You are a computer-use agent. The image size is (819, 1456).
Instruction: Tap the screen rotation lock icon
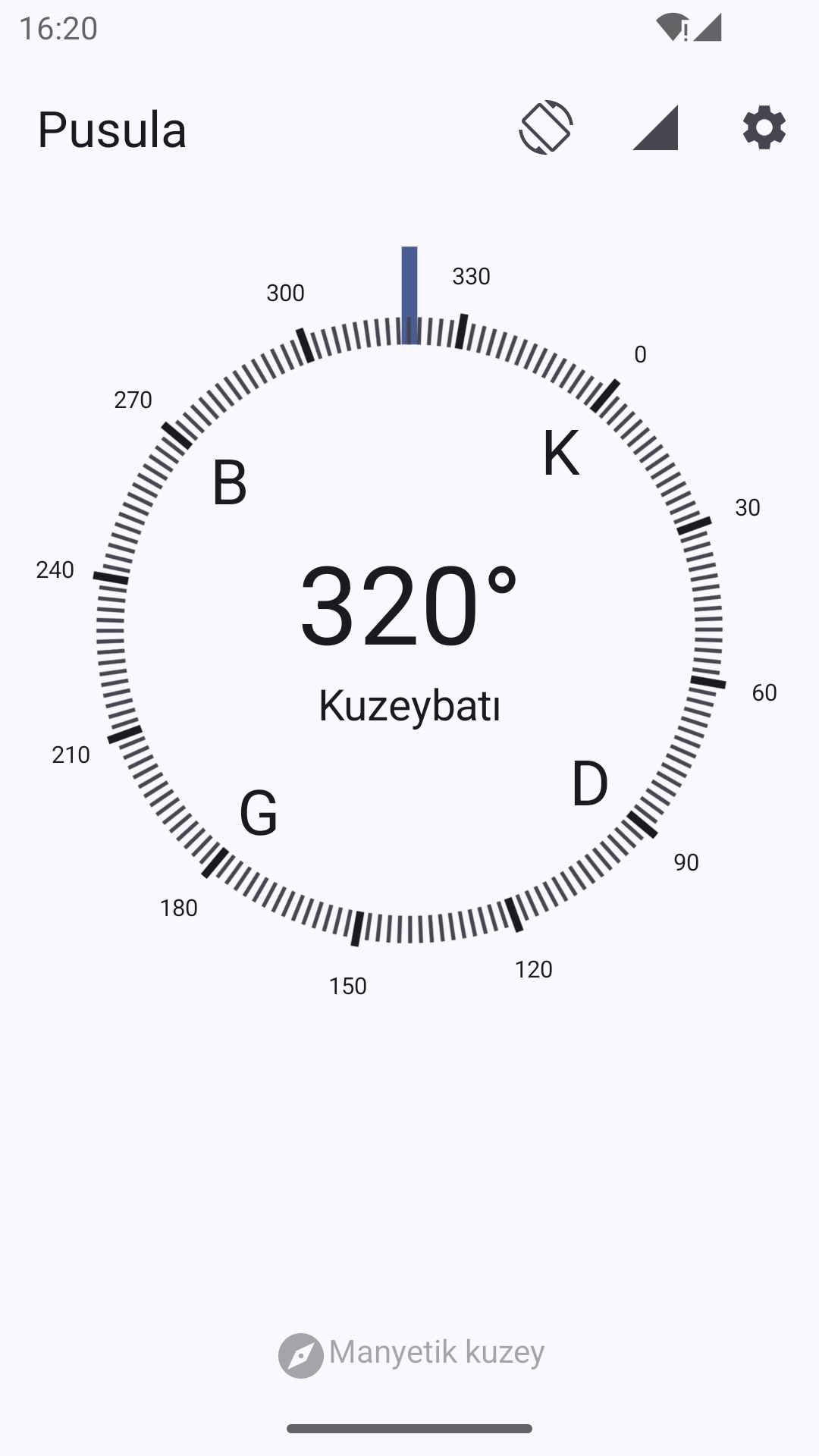pos(546,127)
